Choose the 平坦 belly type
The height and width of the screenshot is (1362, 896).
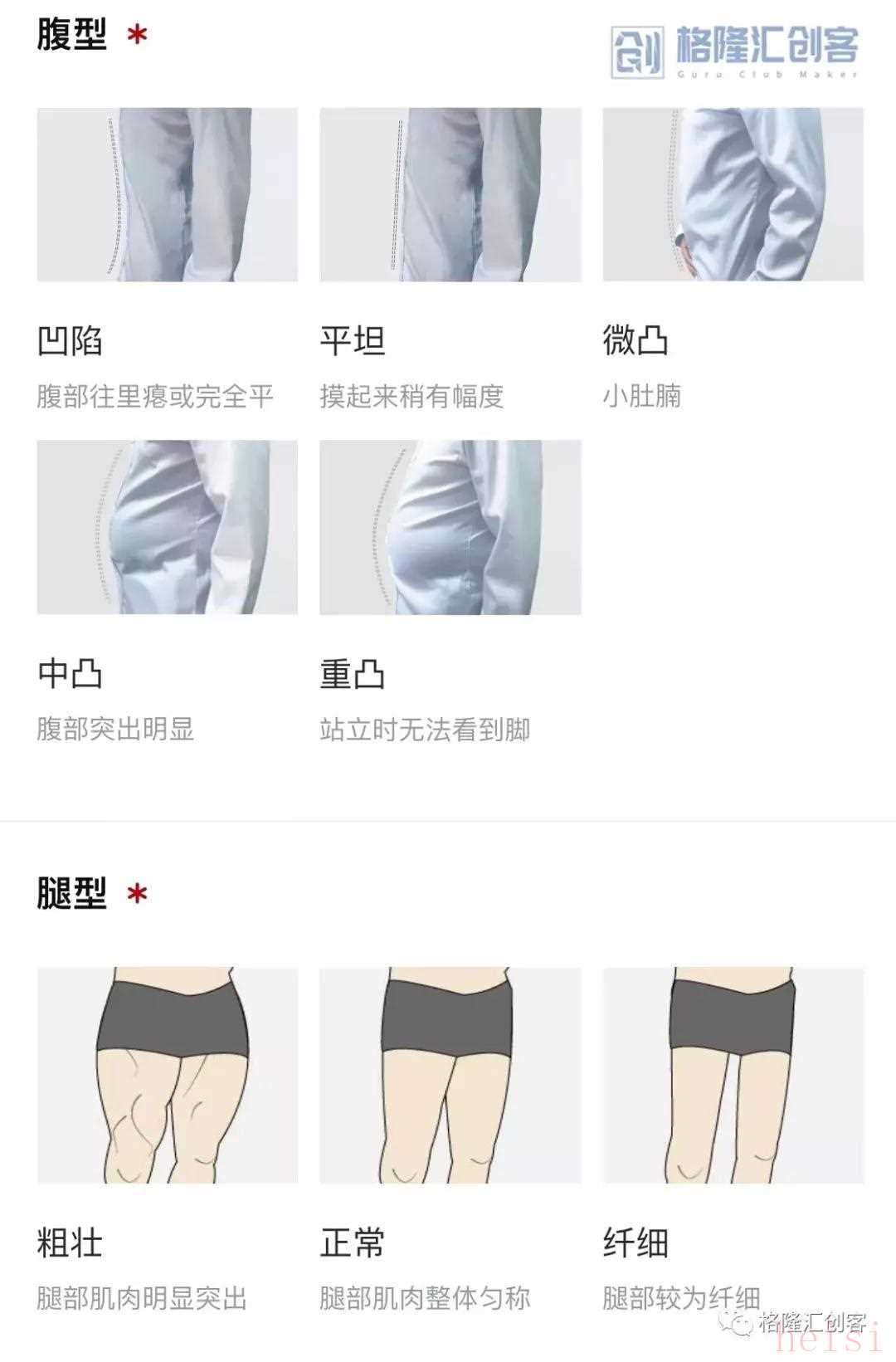450,194
